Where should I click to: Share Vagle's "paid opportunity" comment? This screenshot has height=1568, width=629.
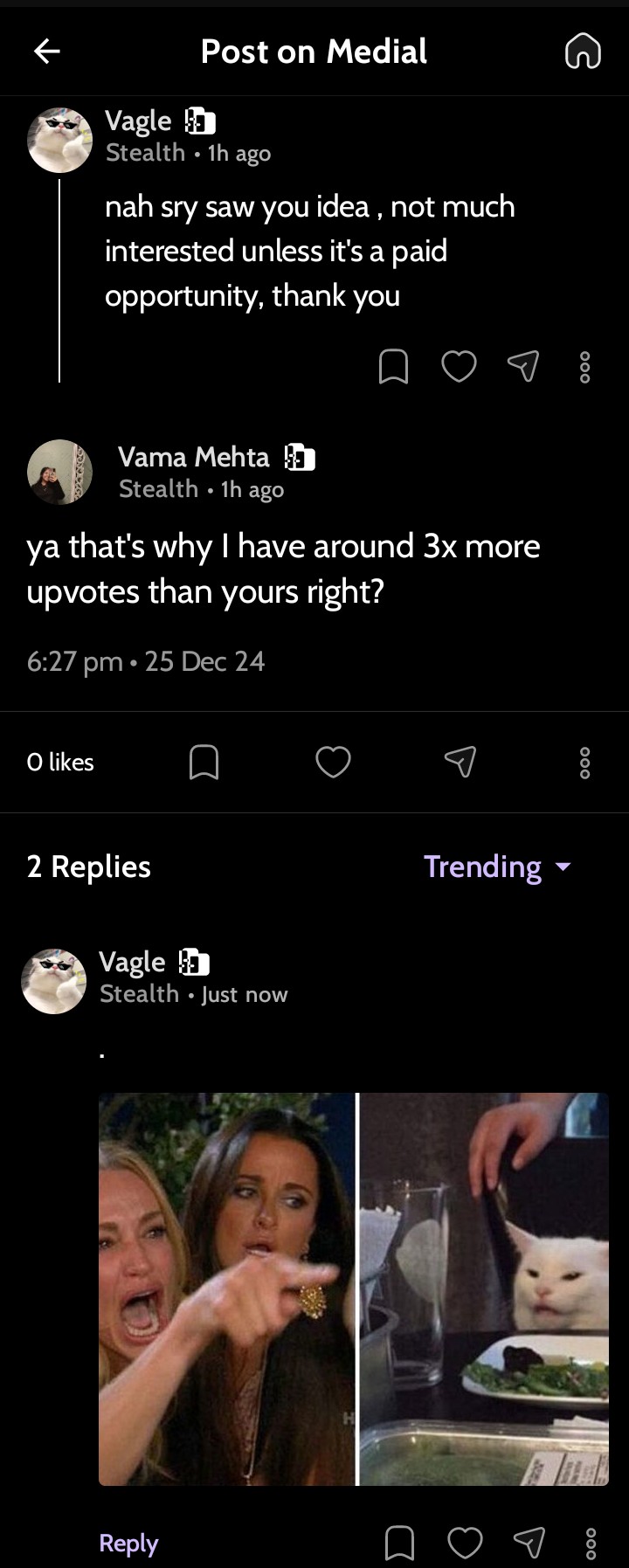(x=522, y=367)
